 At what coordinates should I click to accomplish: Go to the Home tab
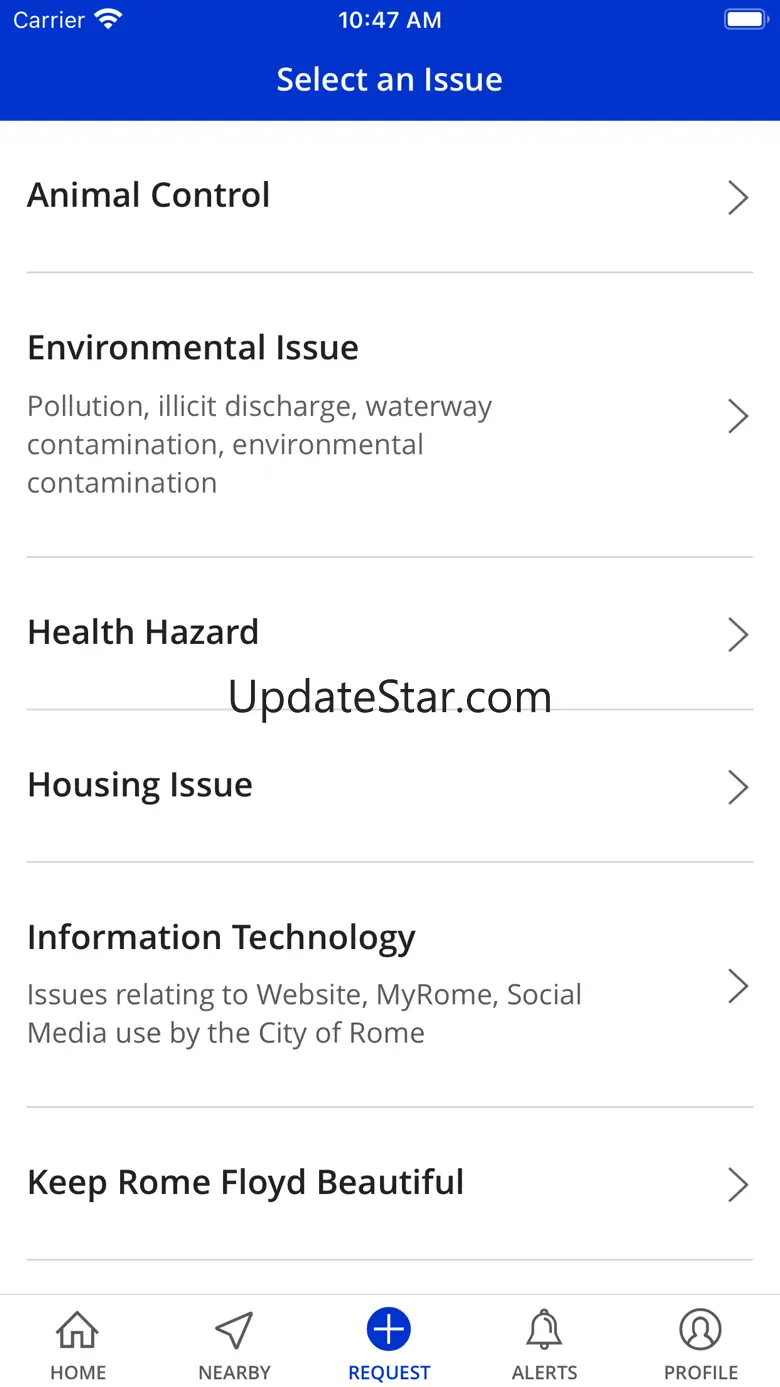pyautogui.click(x=78, y=1344)
